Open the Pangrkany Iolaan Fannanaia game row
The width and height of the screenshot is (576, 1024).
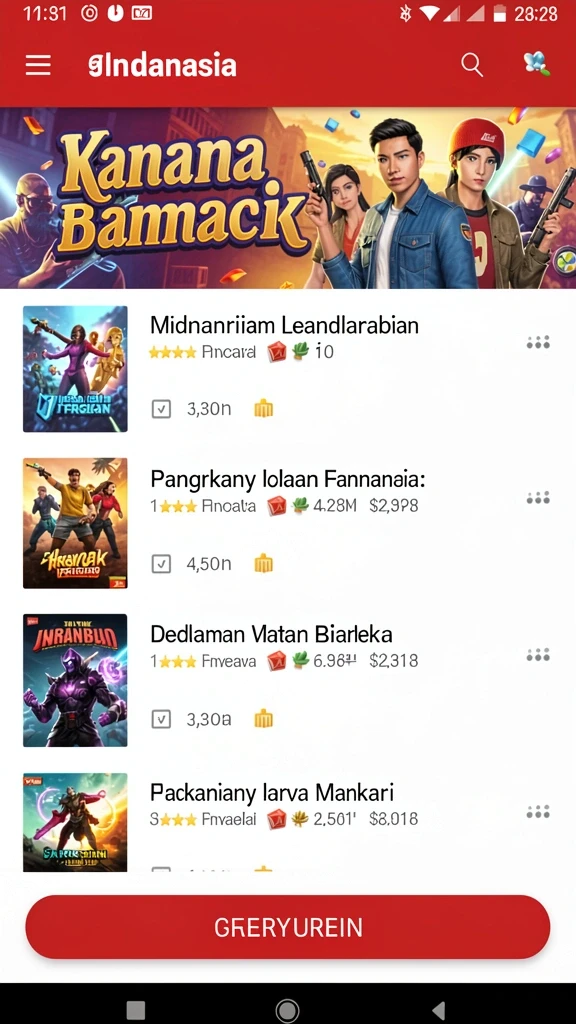(x=288, y=523)
